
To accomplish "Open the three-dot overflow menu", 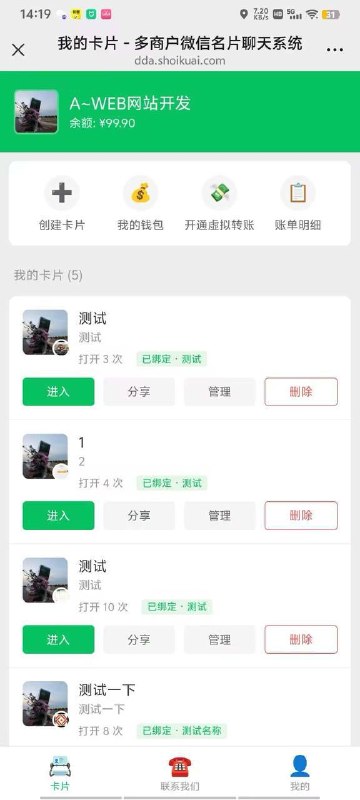I will pos(335,50).
